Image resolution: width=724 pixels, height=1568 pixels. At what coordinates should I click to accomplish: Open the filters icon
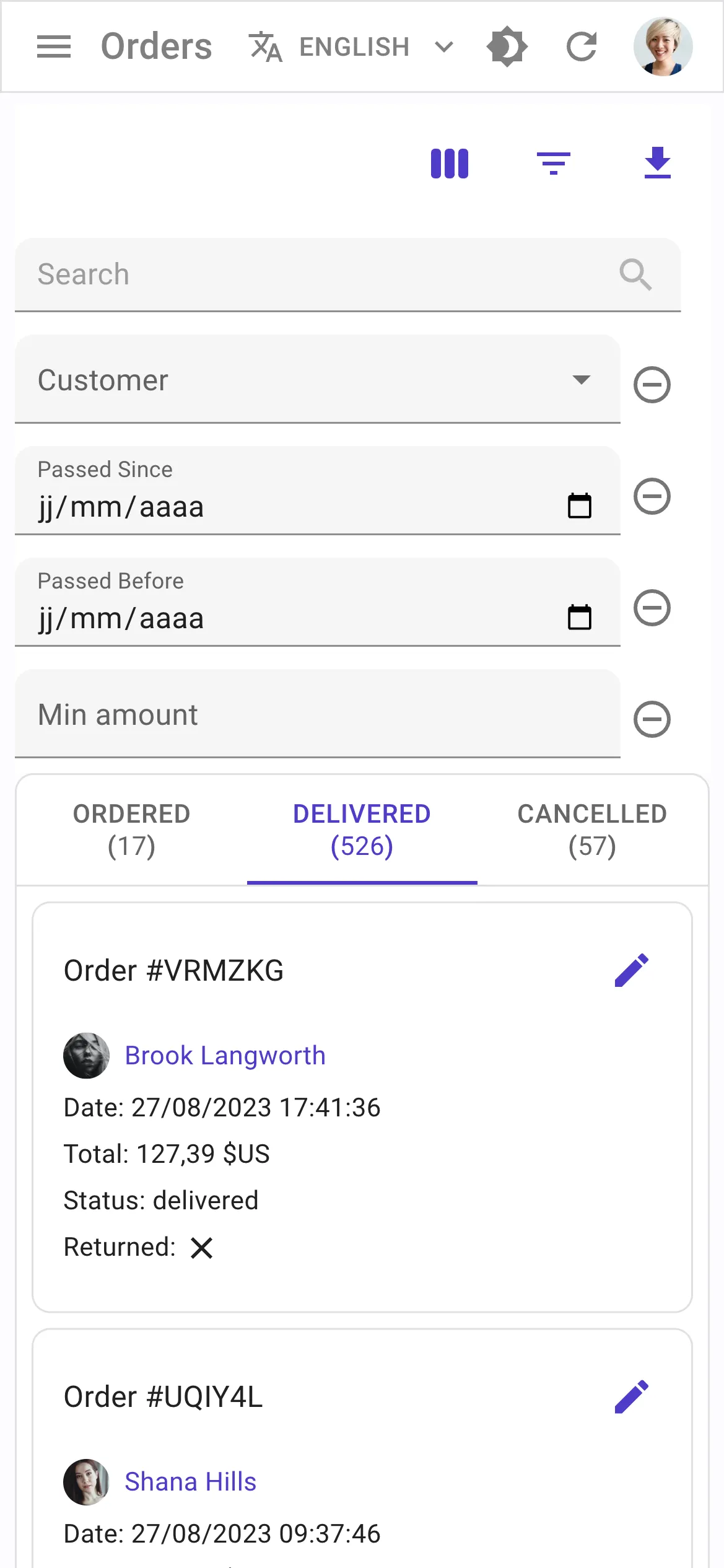click(x=554, y=163)
